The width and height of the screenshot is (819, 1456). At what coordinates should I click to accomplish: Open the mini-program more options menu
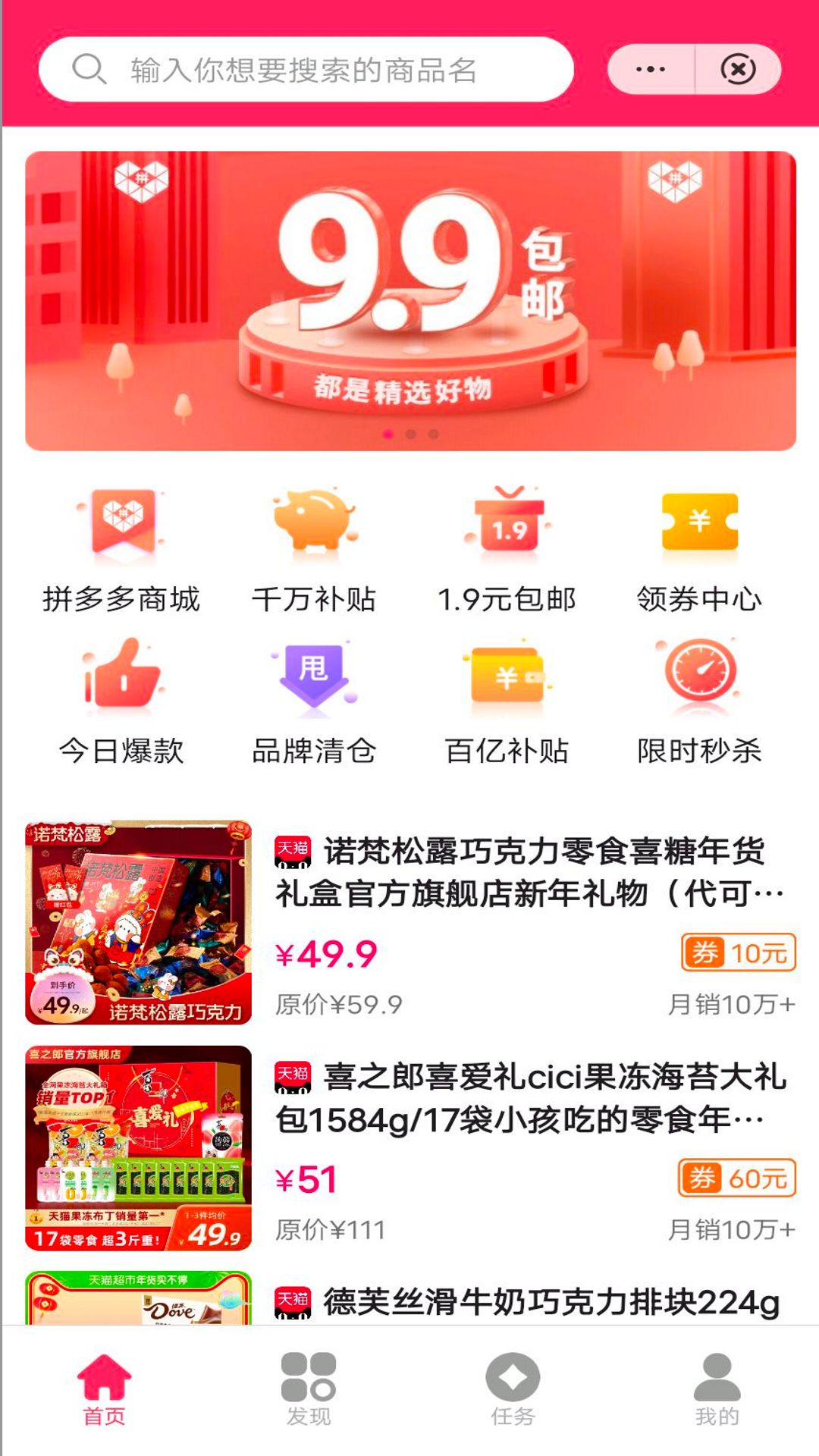648,68
